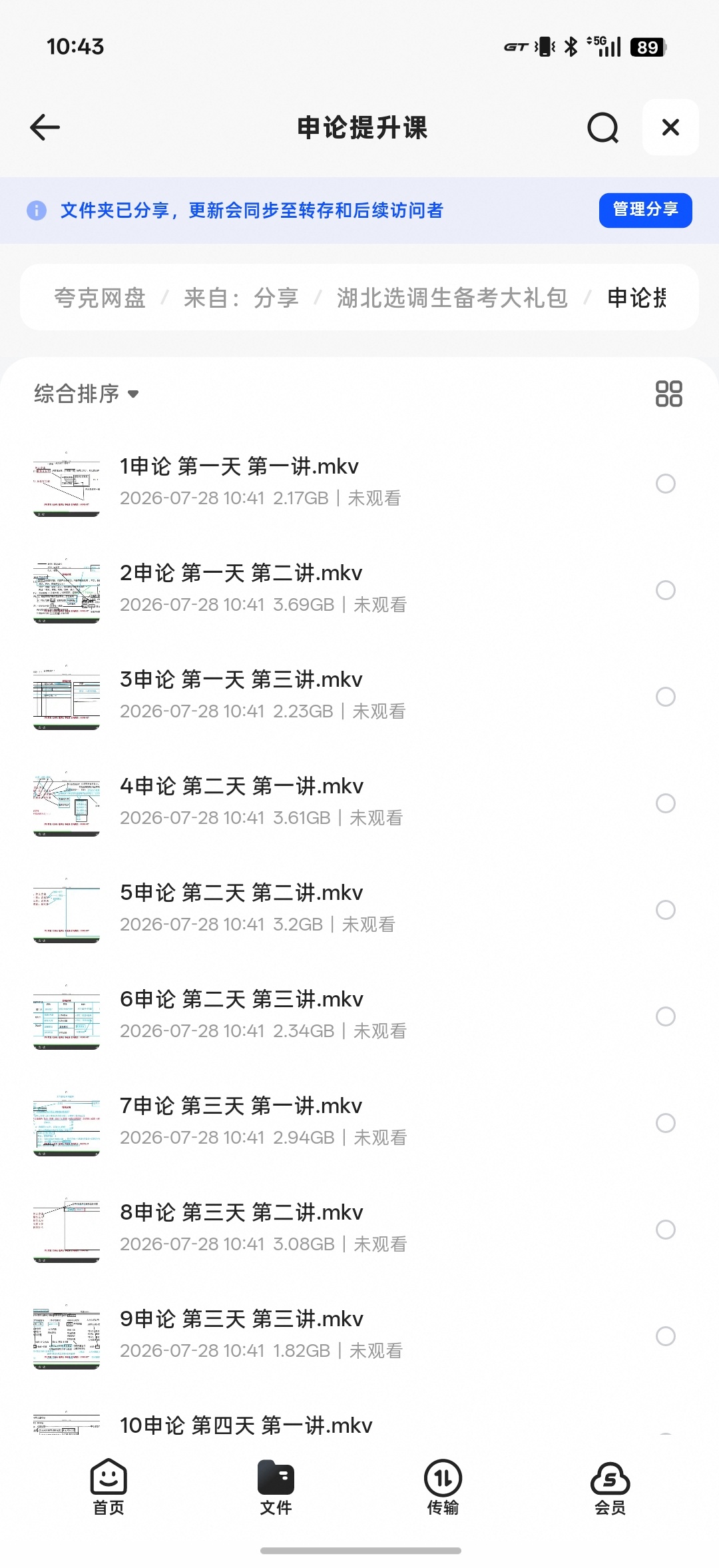The image size is (719, 1568).
Task: Switch to the 首页 tab
Action: coord(109,1487)
